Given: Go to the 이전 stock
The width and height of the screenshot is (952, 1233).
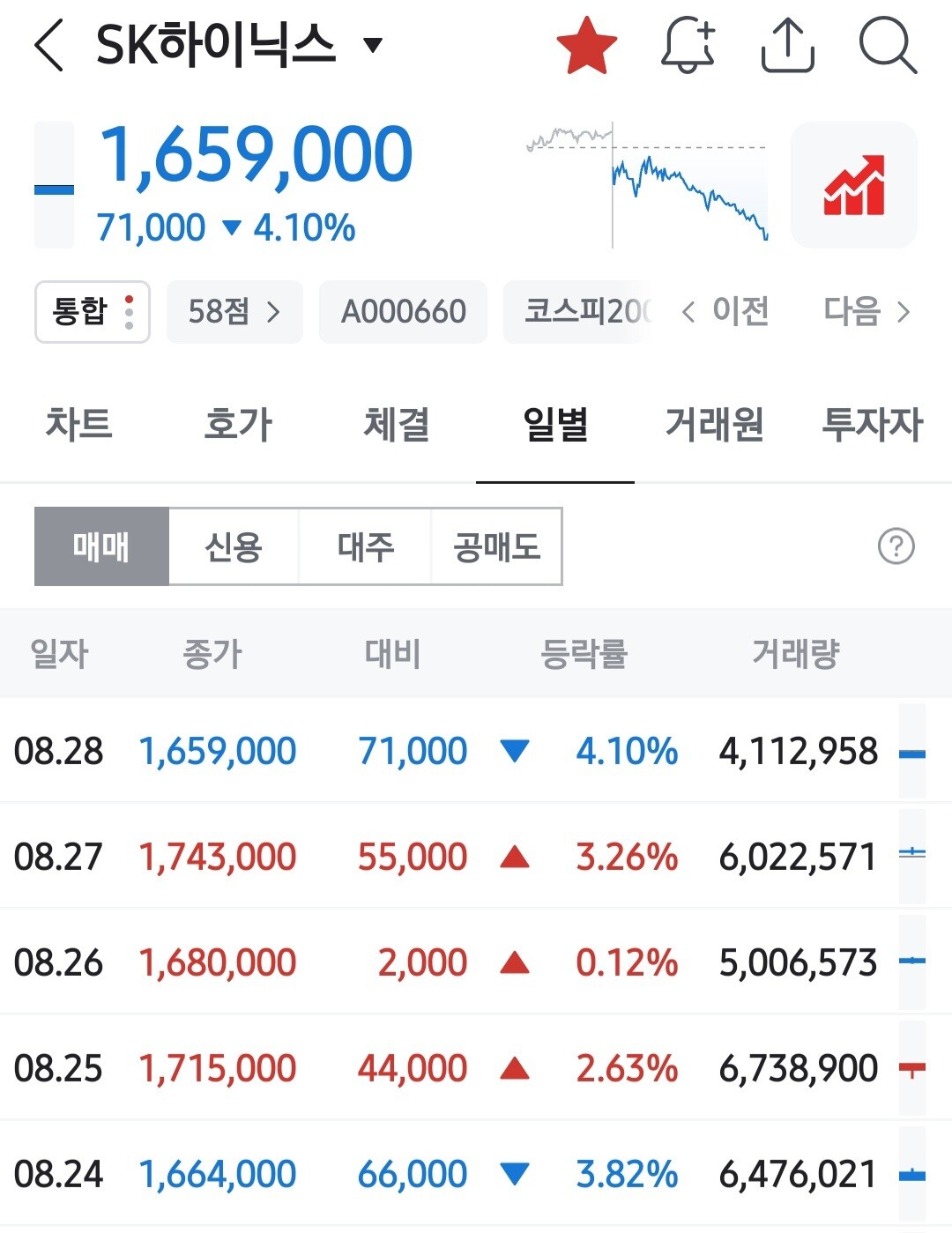Looking at the screenshot, I should 725,311.
